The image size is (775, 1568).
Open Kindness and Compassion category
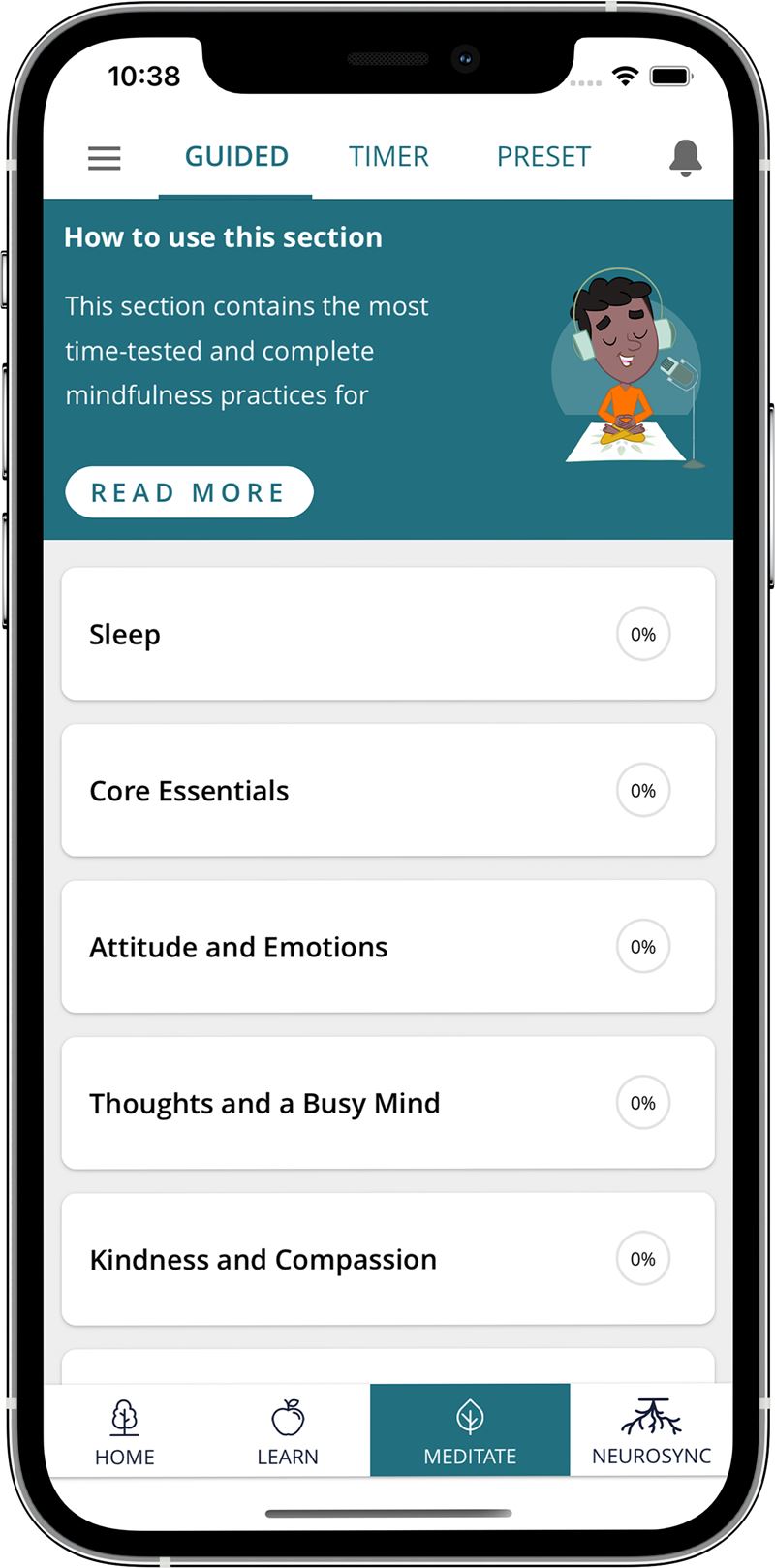387,1258
